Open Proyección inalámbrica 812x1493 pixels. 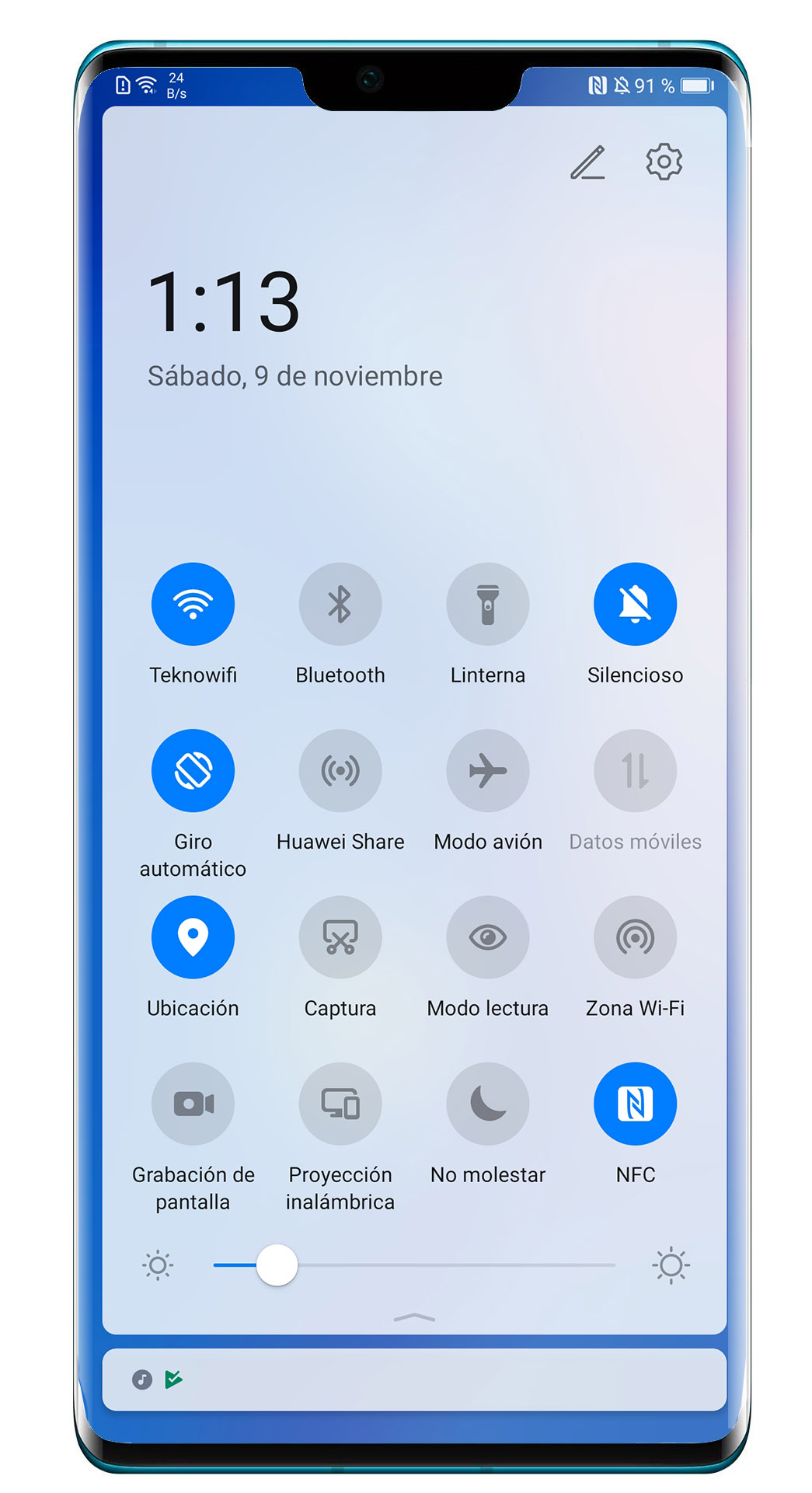click(340, 1104)
